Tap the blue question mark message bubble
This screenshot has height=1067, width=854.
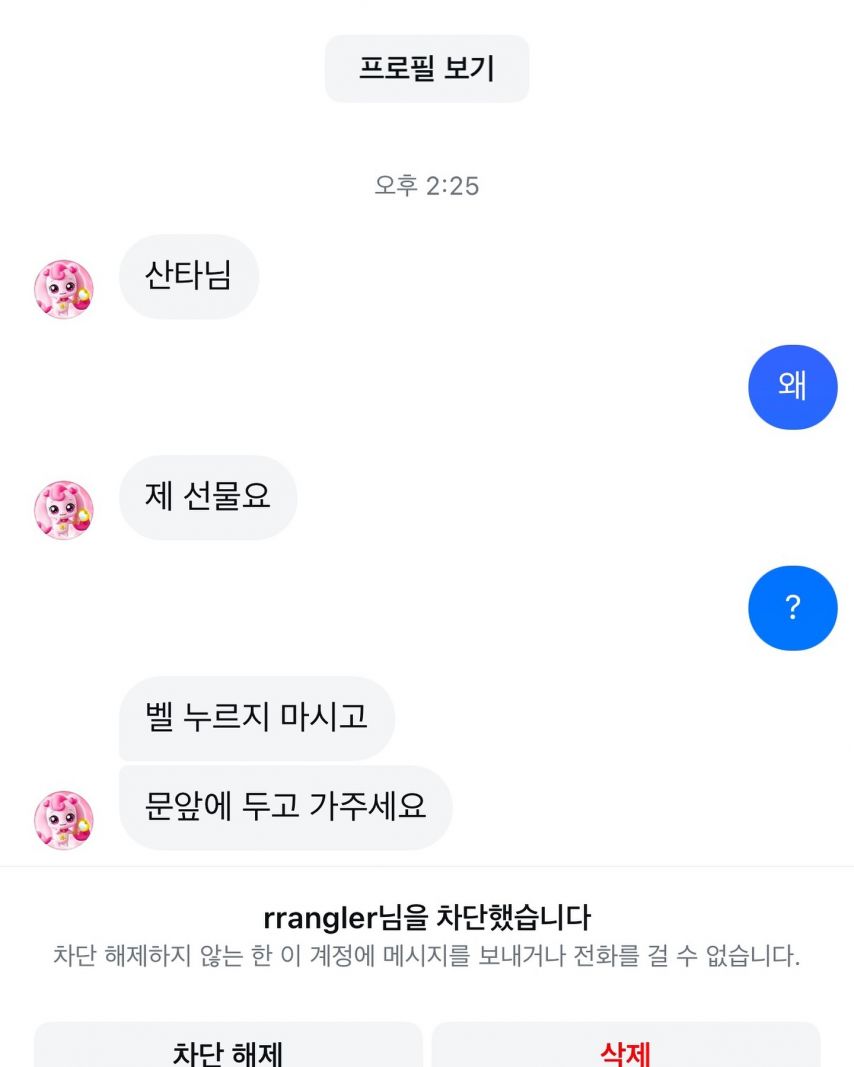pos(792,608)
